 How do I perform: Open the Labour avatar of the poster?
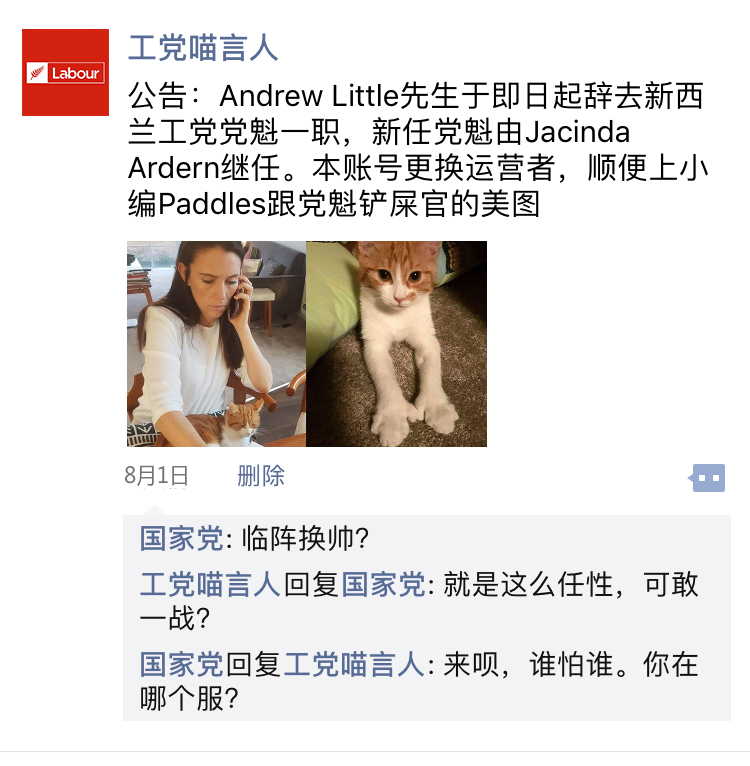(x=65, y=73)
